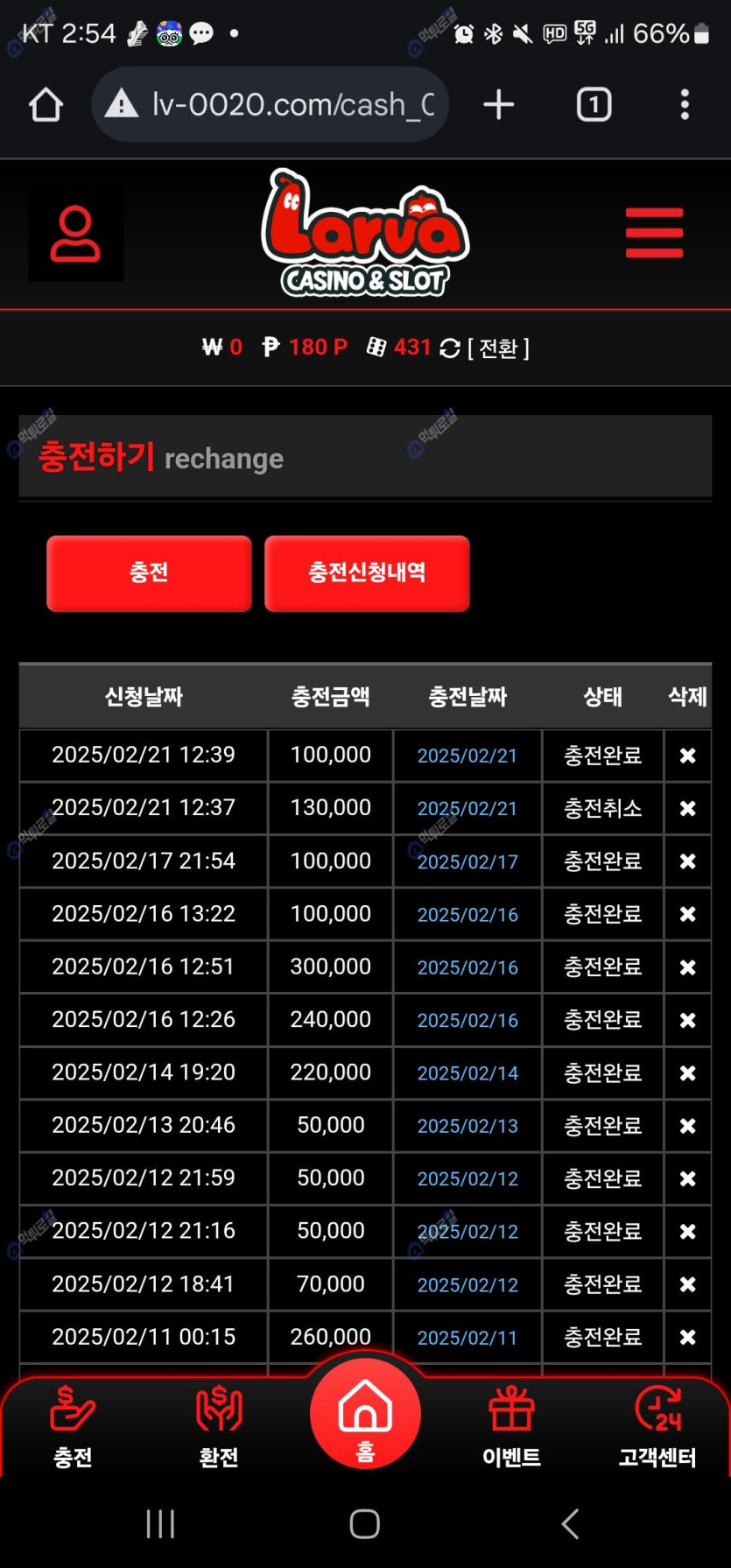The height and width of the screenshot is (1568, 731).
Task: Open the 이벤트 tab
Action: click(511, 1427)
